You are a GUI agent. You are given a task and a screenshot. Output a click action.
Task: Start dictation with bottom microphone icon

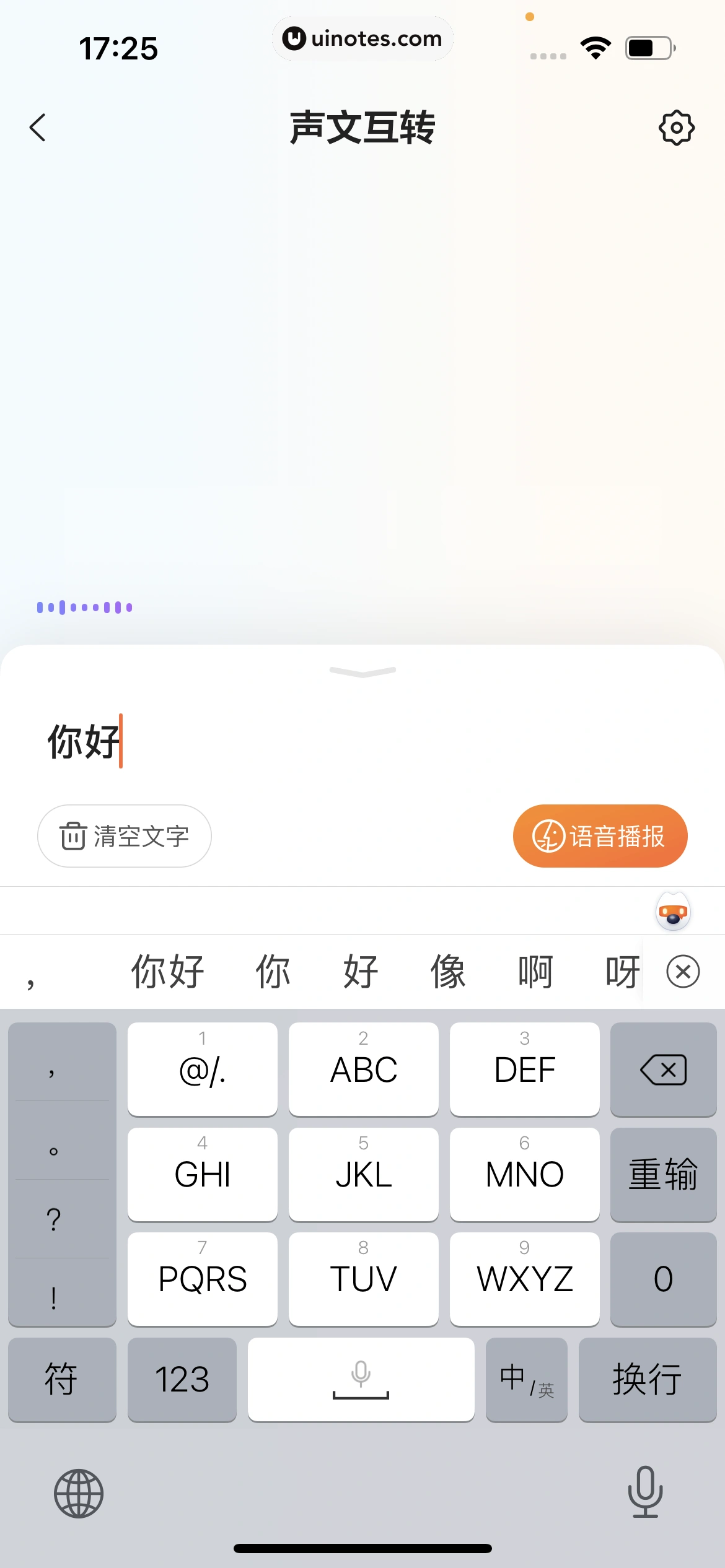[x=645, y=1492]
